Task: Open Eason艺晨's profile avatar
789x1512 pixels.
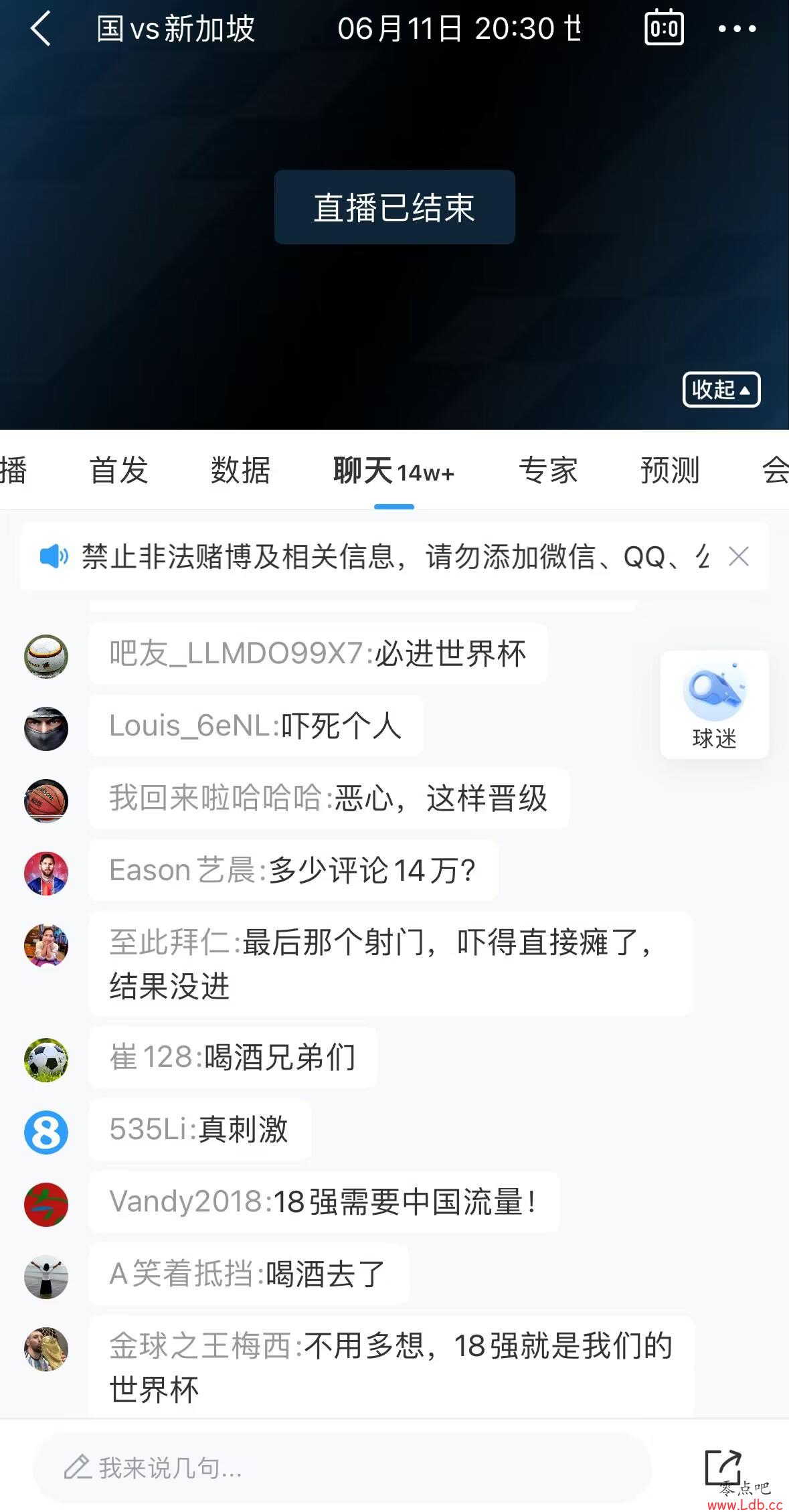Action: [x=46, y=873]
